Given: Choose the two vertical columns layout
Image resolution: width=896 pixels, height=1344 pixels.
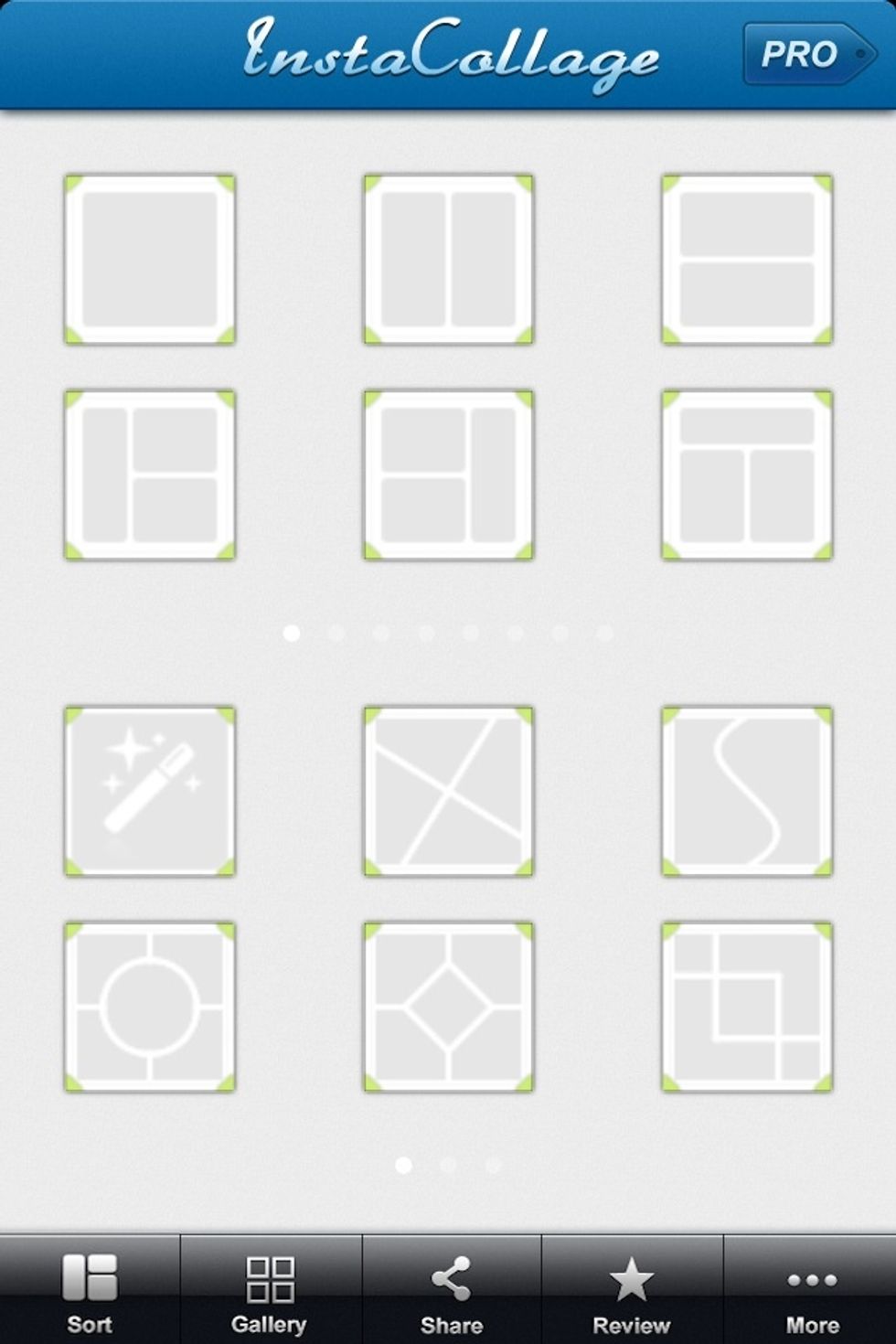Looking at the screenshot, I should (448, 260).
